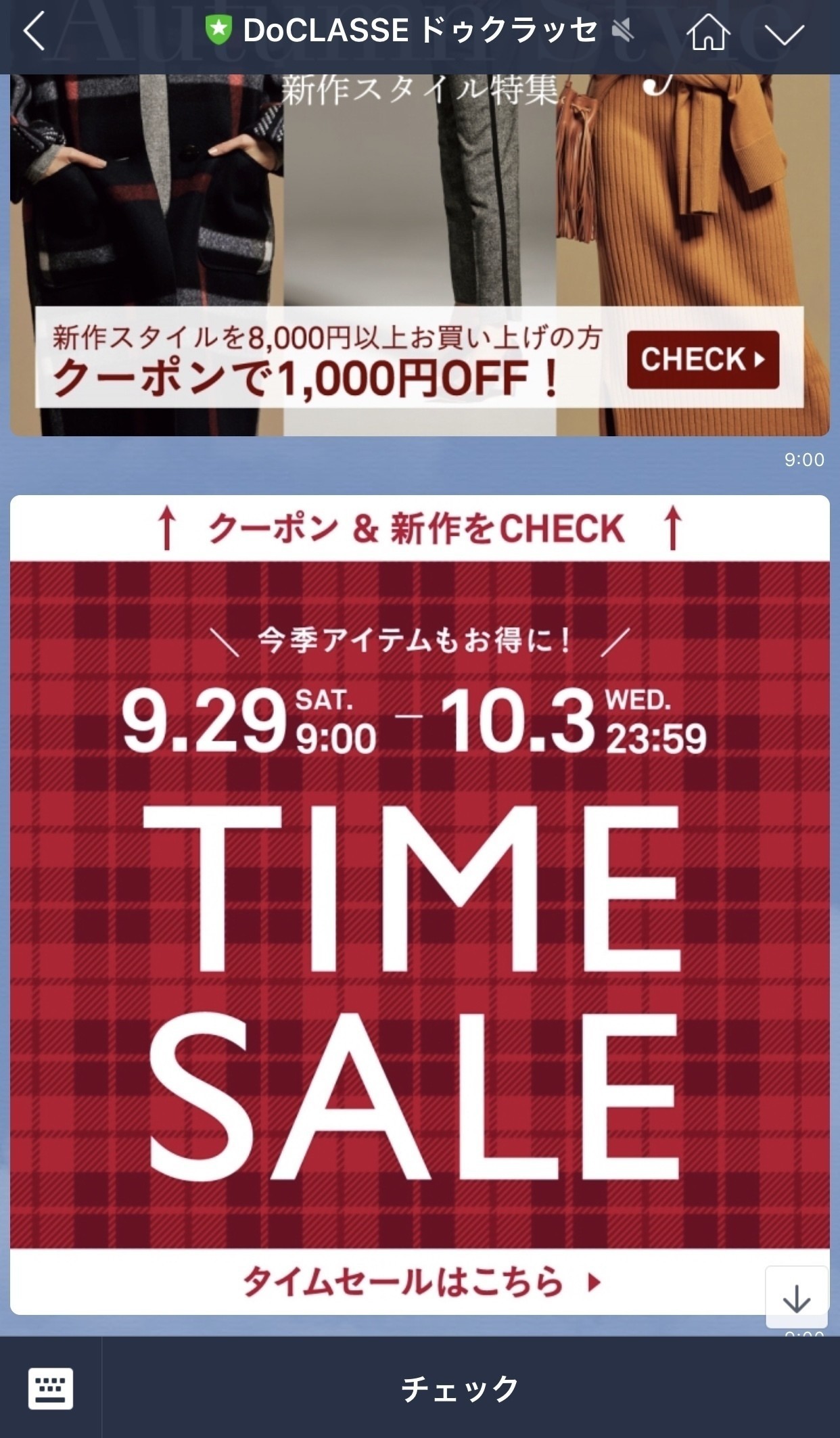Tap タイムセールはこちら link
This screenshot has height=1438, width=840.
pos(419,1282)
